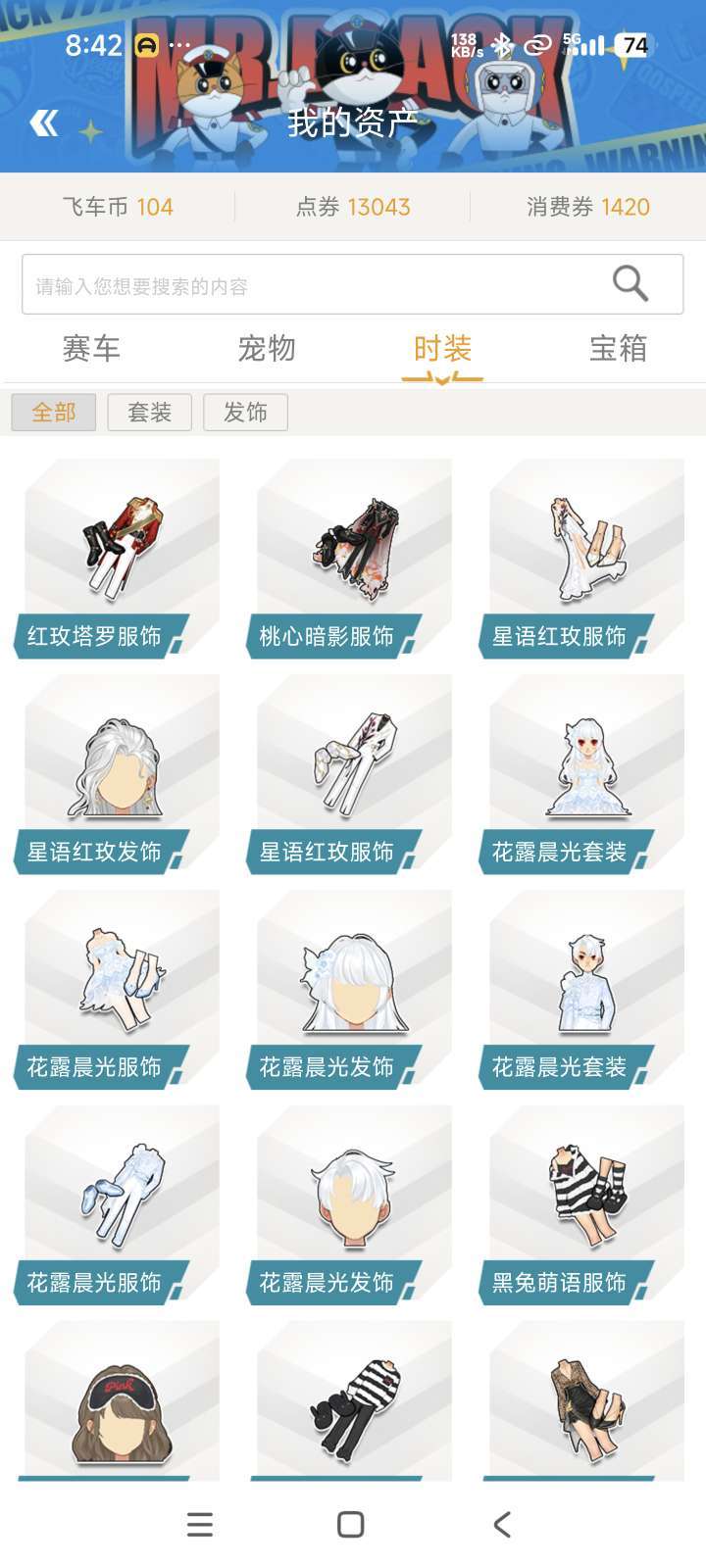Viewport: 706px width, 1568px height.
Task: Select the 全部 filter chip
Action: click(x=54, y=413)
